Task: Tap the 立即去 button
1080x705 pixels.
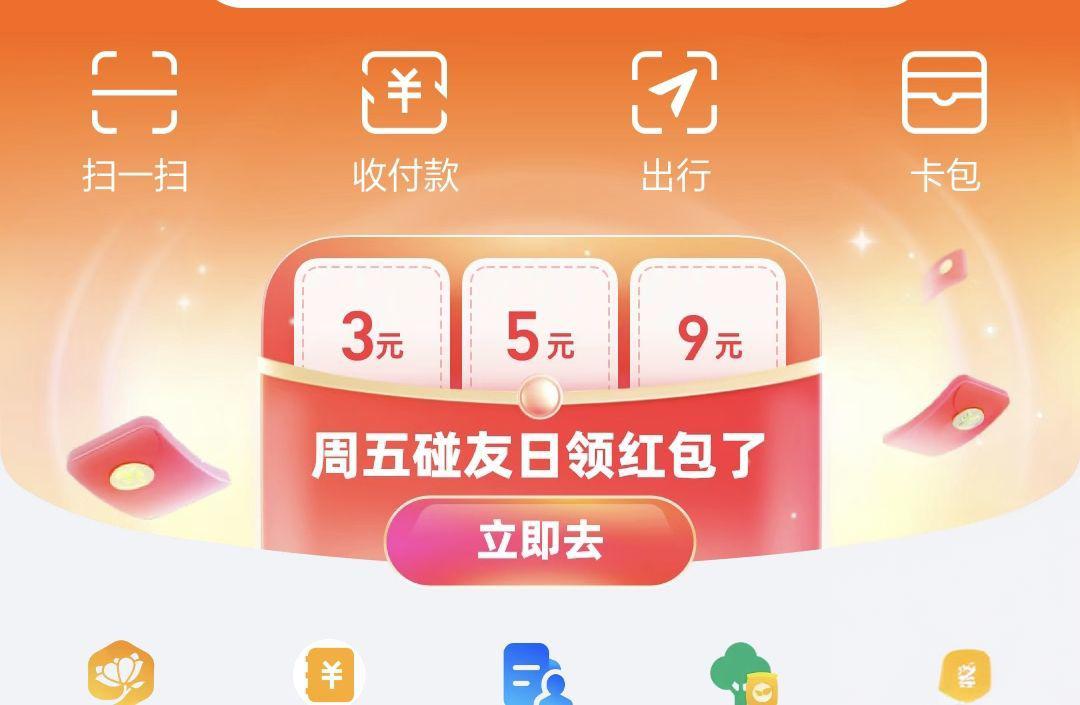Action: coord(540,541)
